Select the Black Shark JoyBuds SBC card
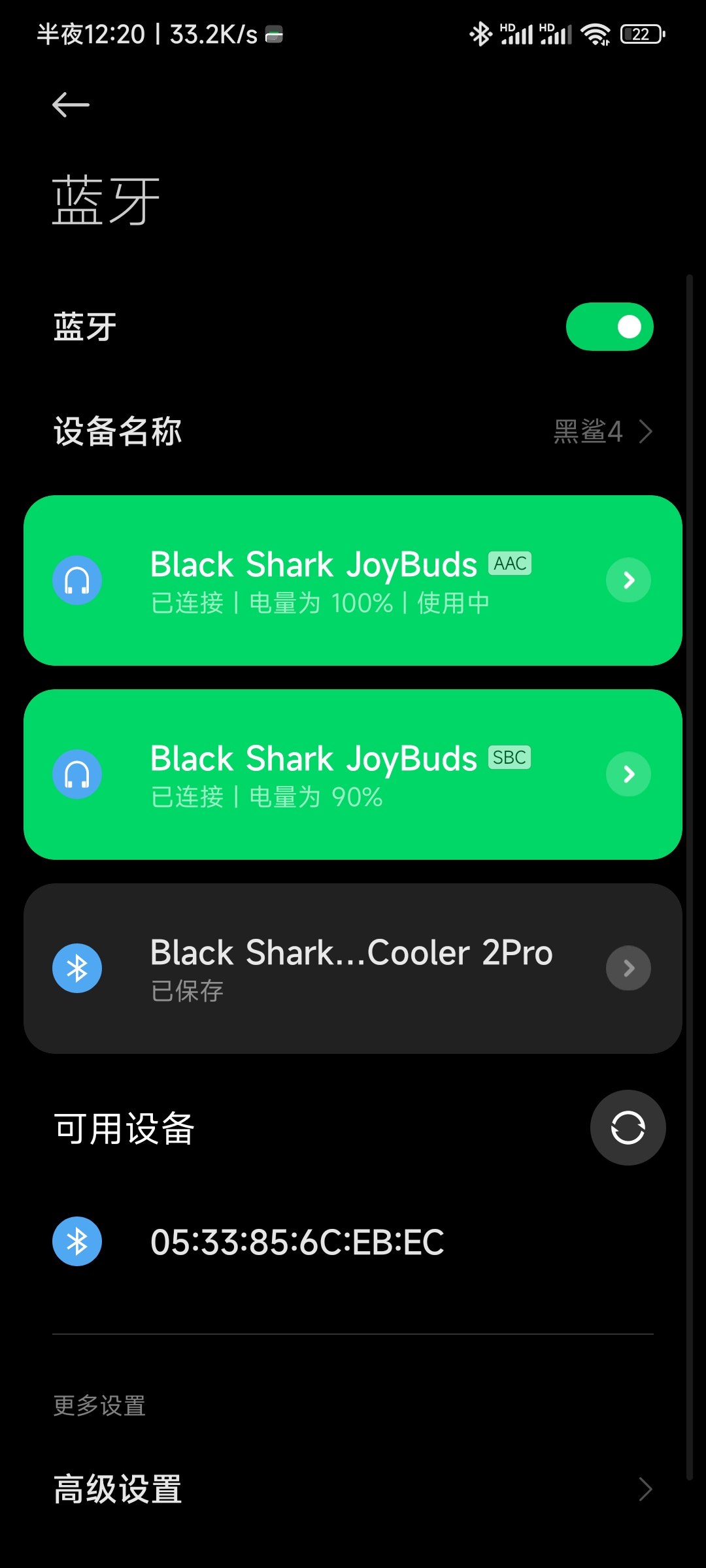This screenshot has height=1568, width=706. tap(353, 774)
